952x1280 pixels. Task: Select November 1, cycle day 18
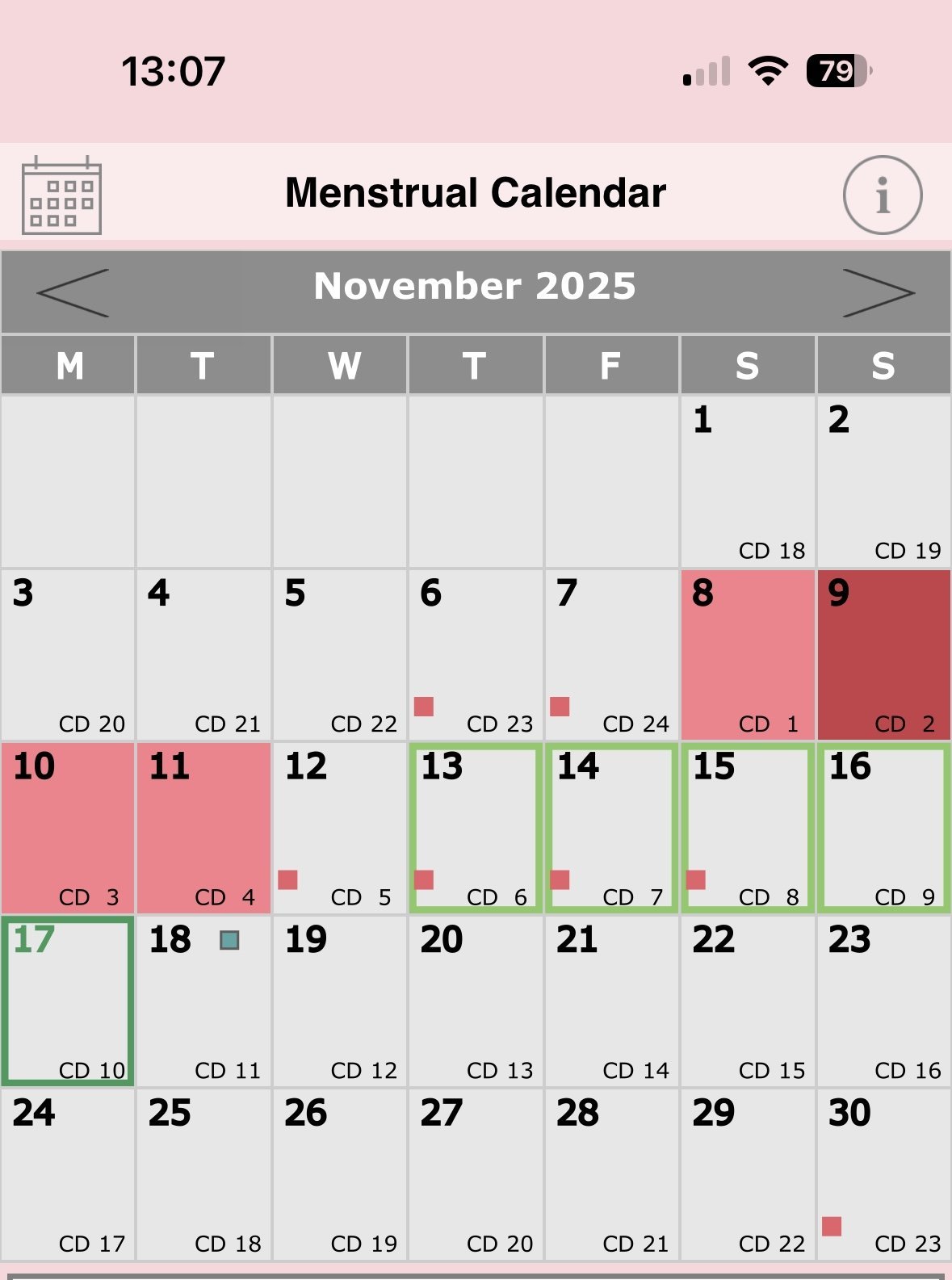click(747, 481)
